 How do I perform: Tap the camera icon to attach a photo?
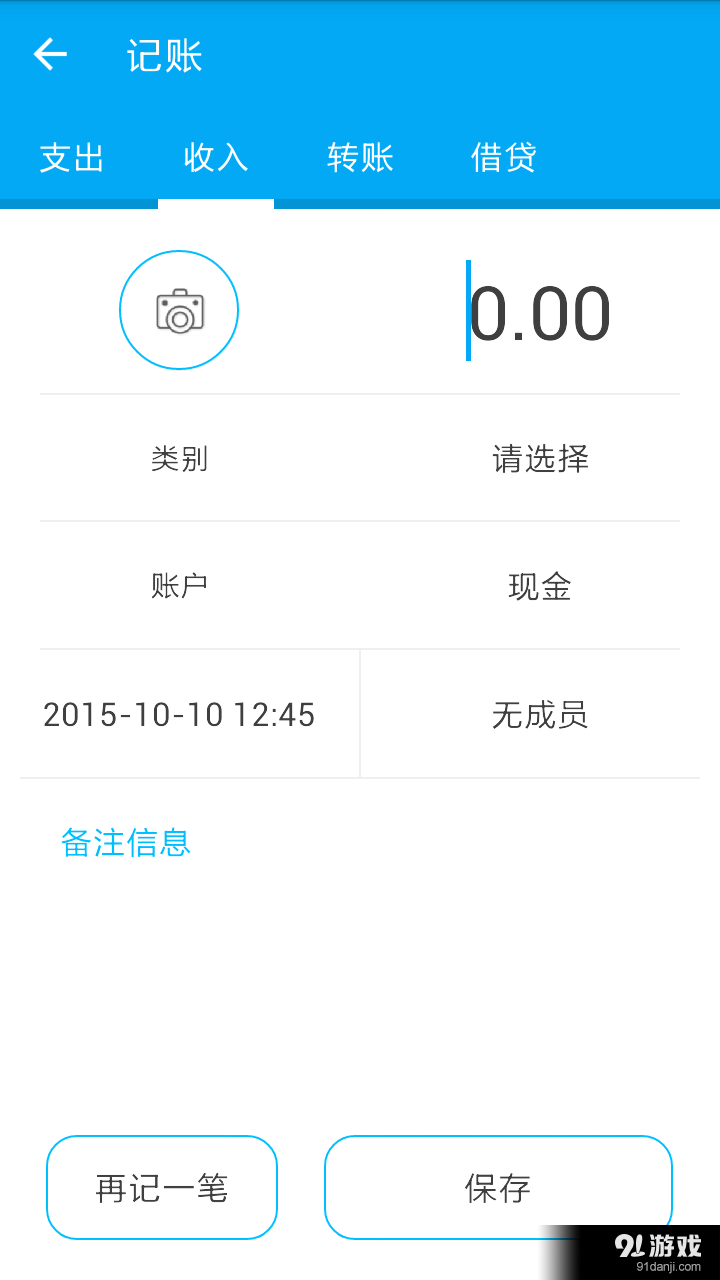pos(179,310)
